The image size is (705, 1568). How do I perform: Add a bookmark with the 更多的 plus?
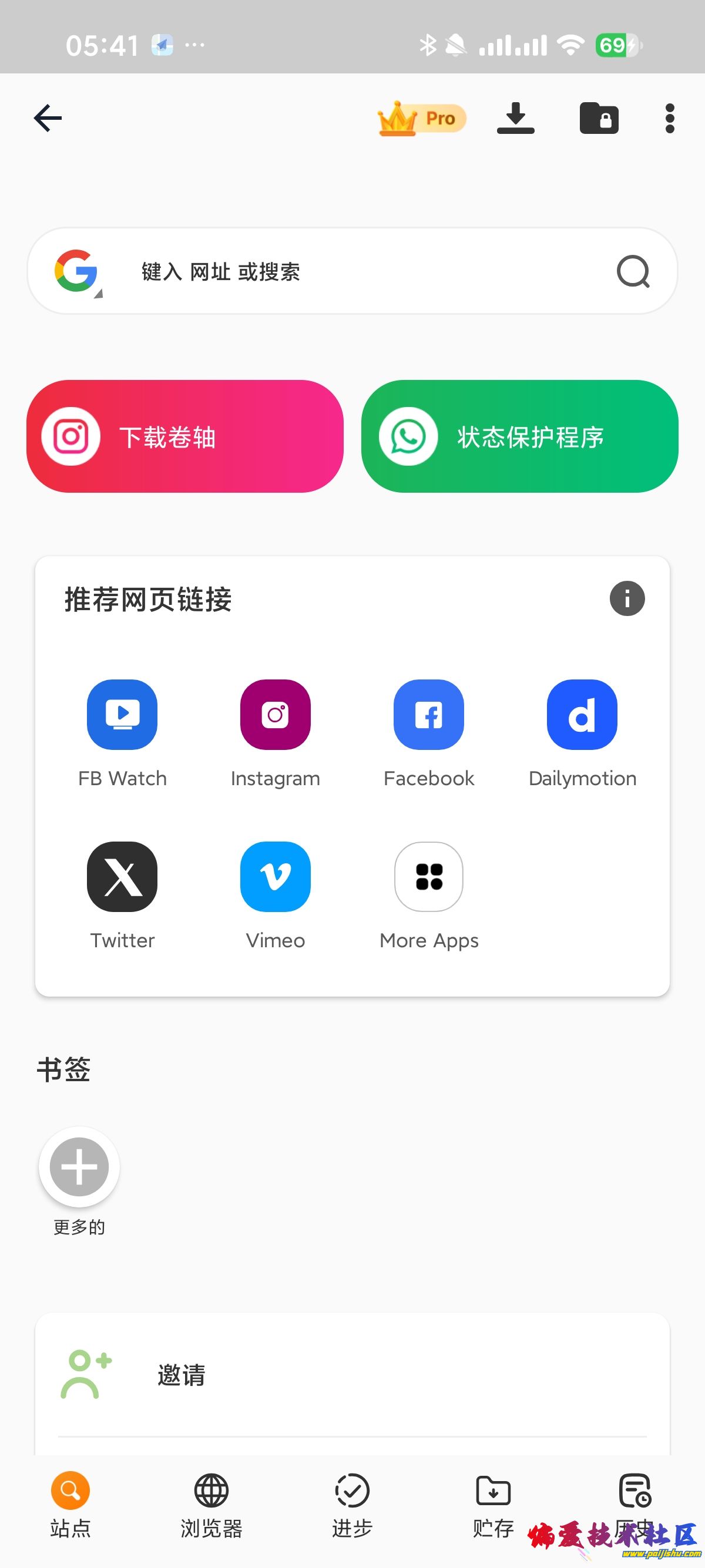79,1167
